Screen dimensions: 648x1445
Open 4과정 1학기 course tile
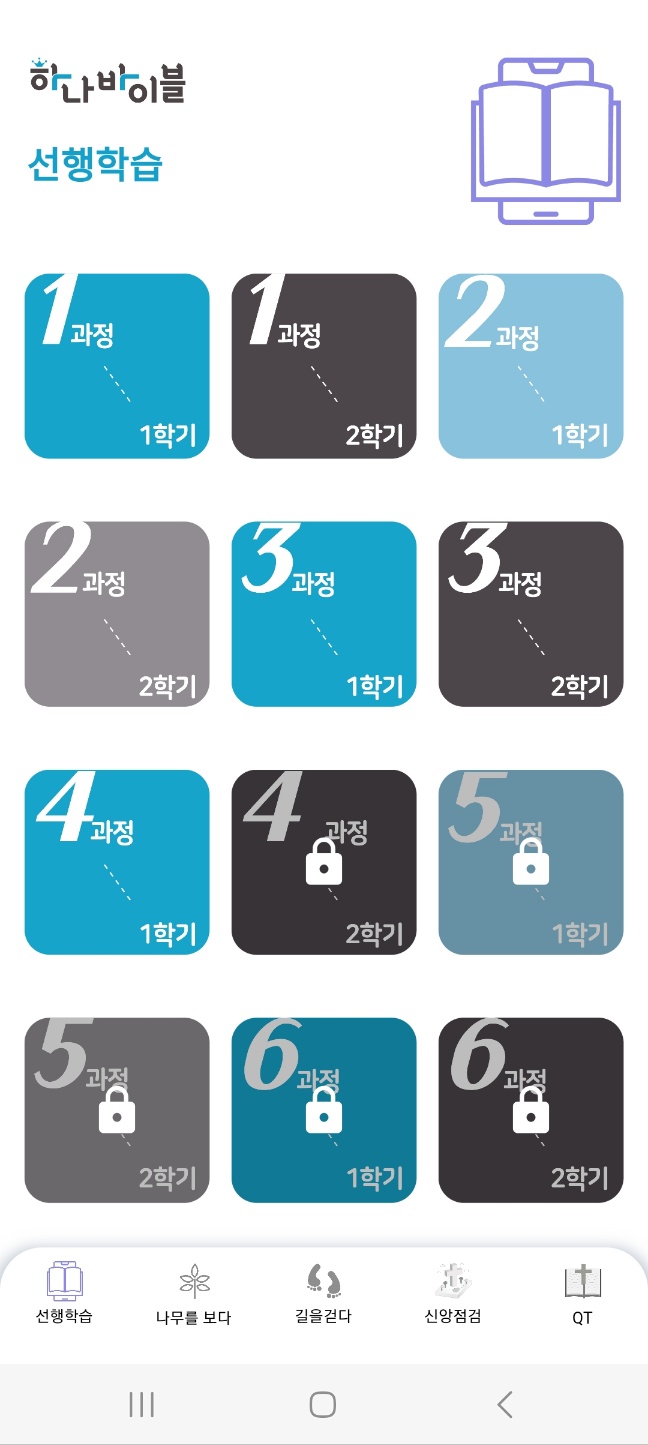(x=117, y=862)
